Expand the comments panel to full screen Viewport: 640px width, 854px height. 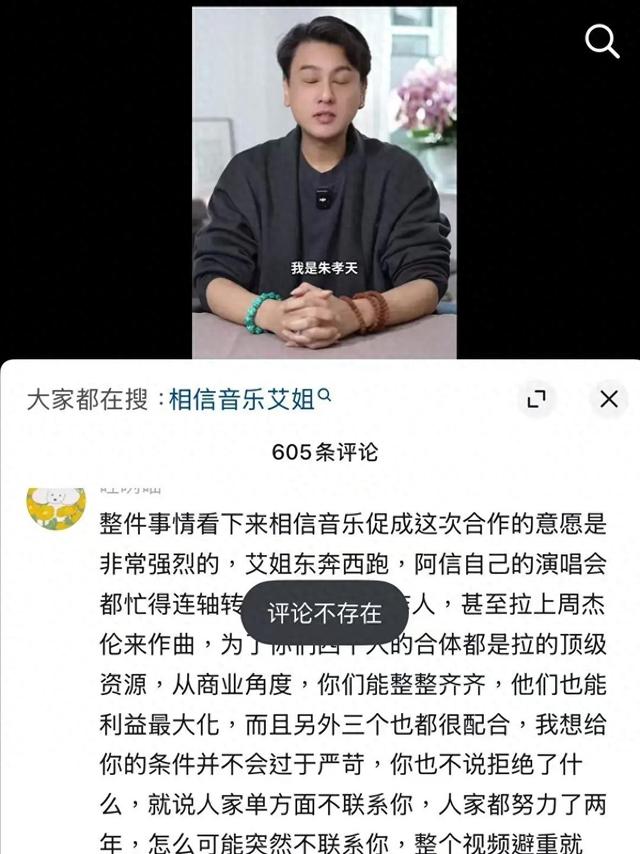click(x=537, y=400)
